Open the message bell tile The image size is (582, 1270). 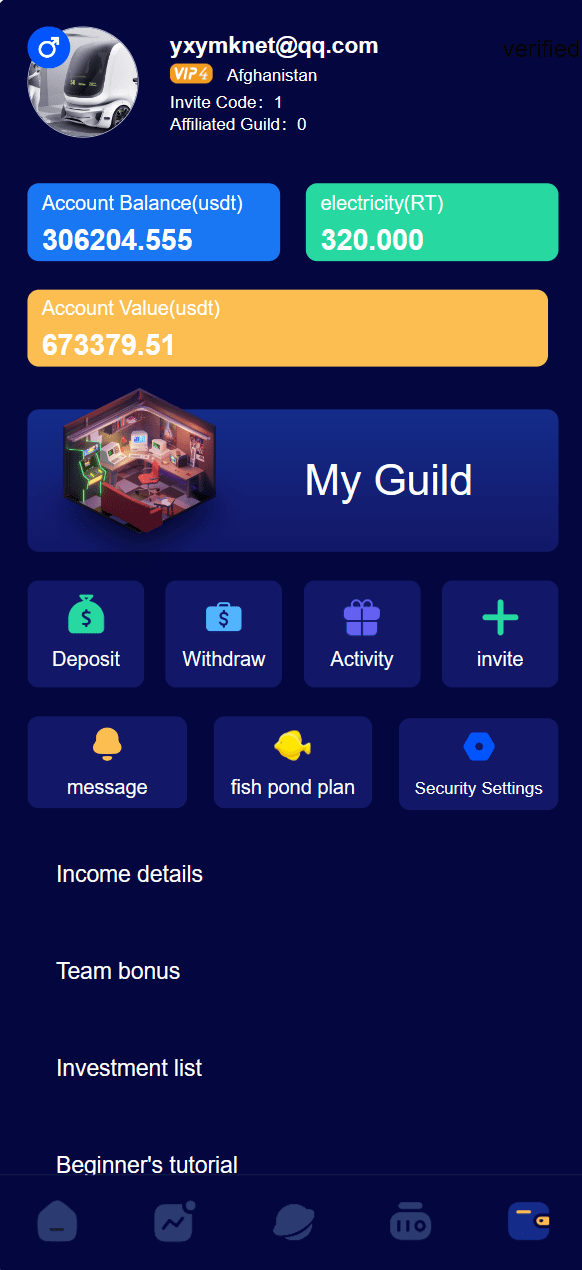coord(107,762)
